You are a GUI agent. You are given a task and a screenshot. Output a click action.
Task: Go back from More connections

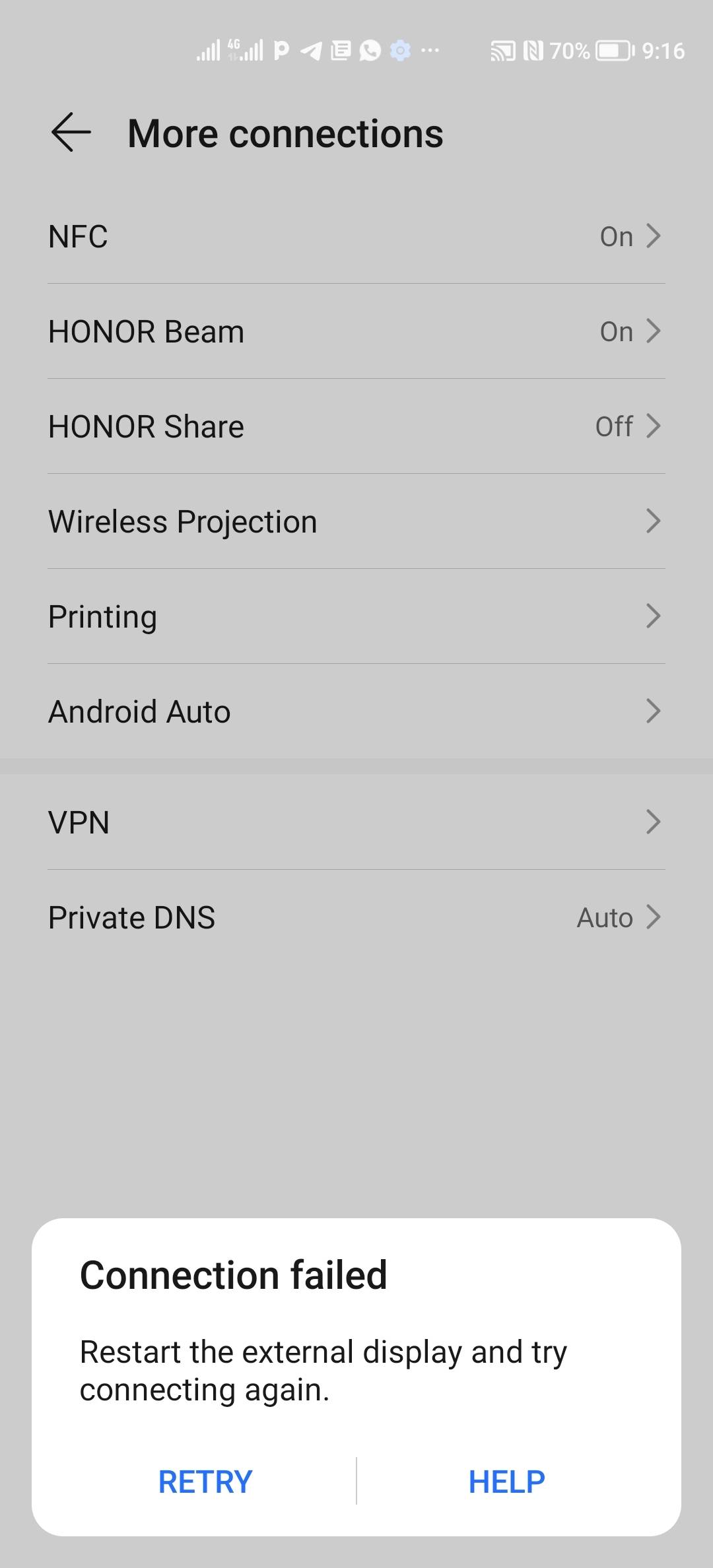71,133
